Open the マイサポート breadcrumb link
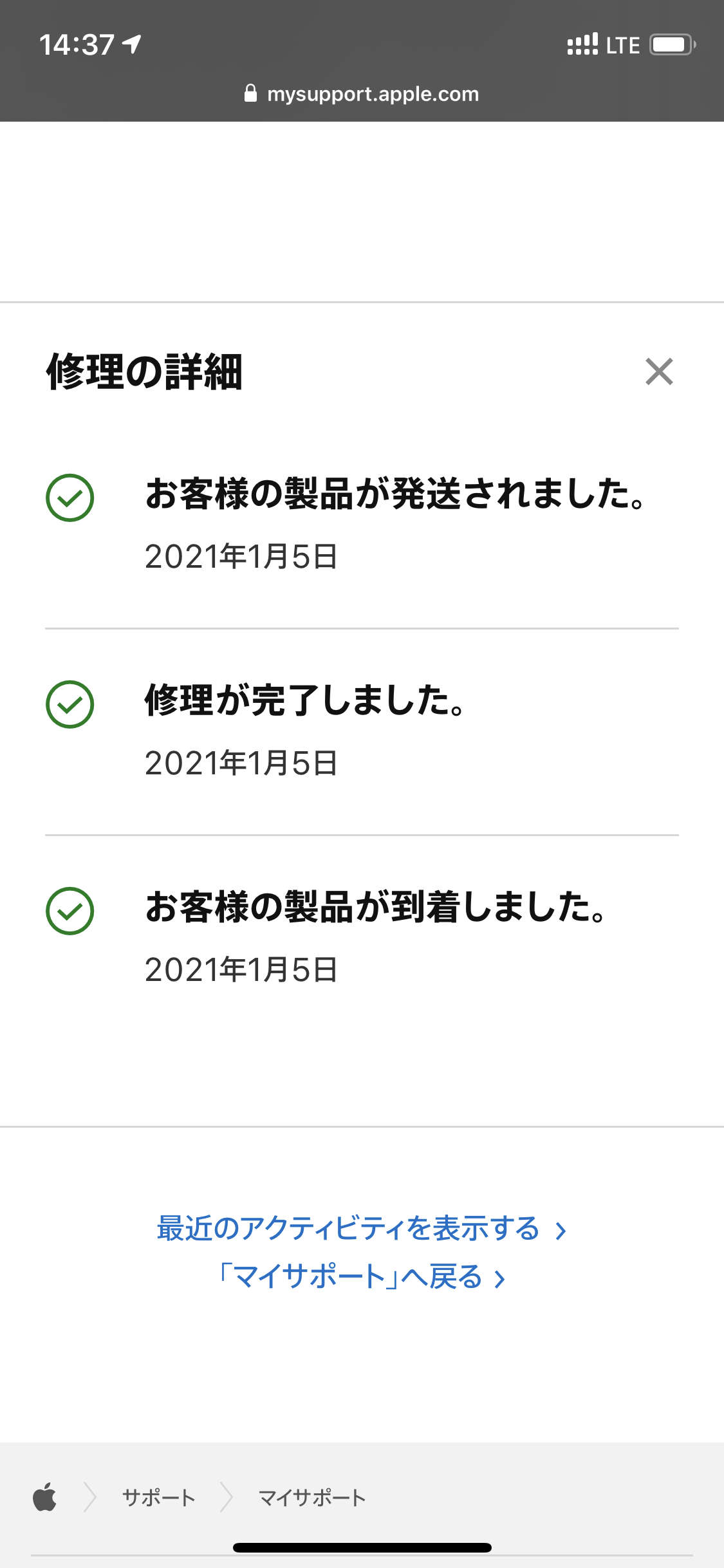Viewport: 724px width, 1568px height. coord(312,1498)
